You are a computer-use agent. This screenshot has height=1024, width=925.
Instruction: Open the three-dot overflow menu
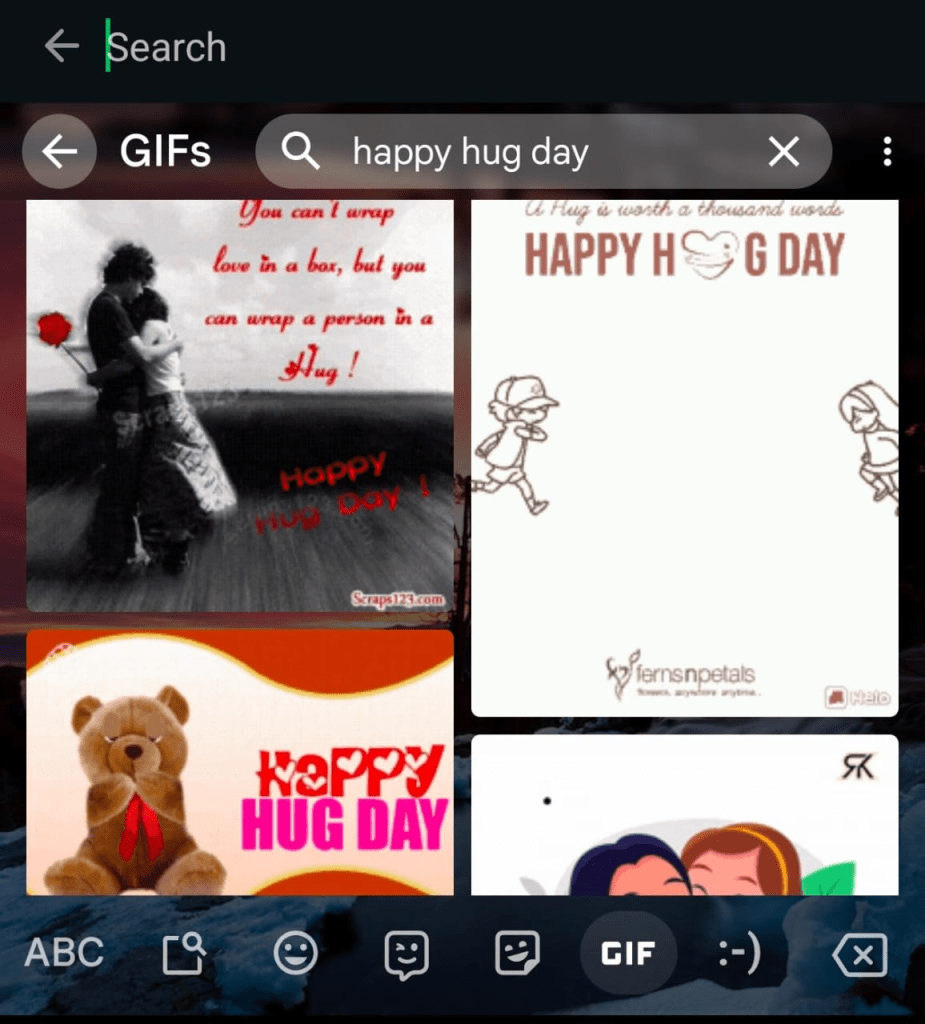pyautogui.click(x=886, y=152)
